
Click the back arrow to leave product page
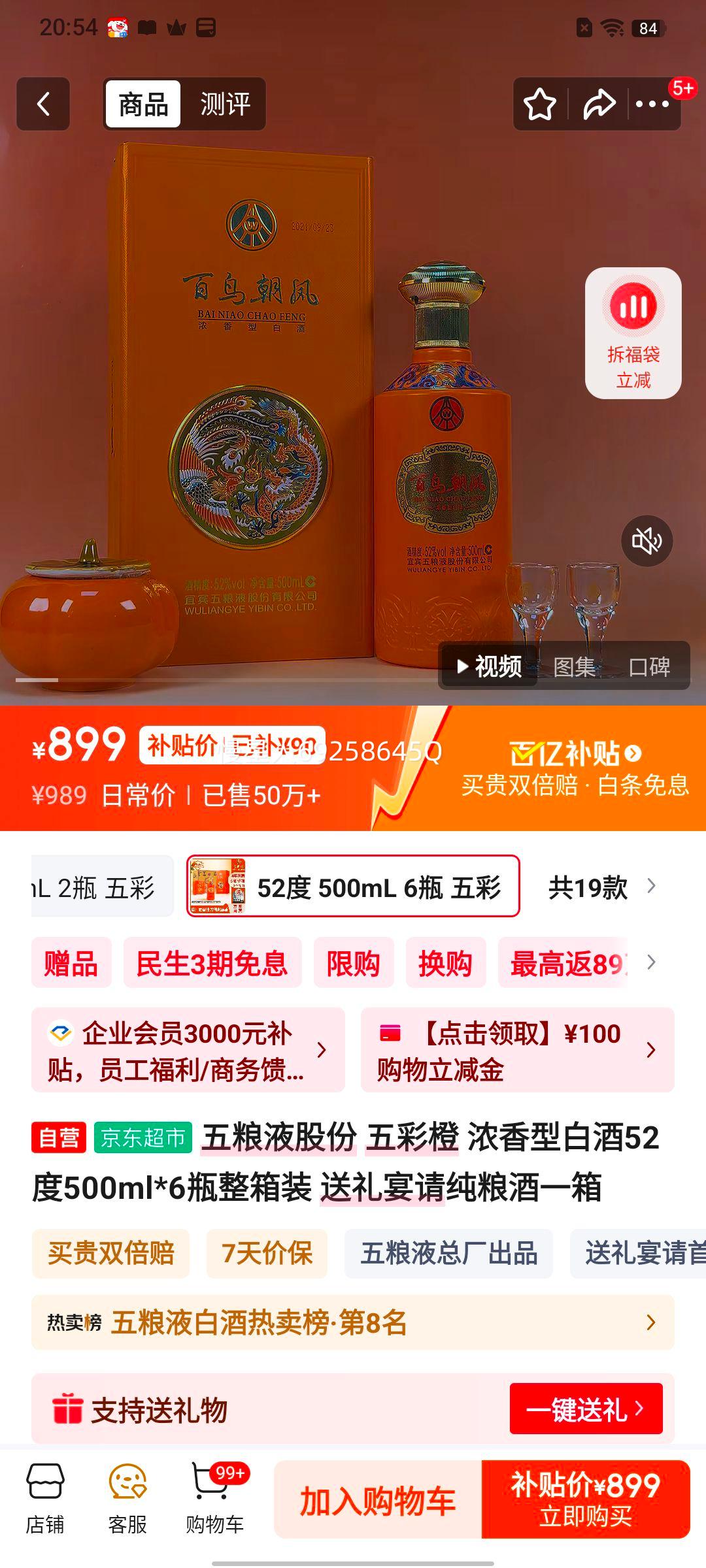(x=43, y=105)
